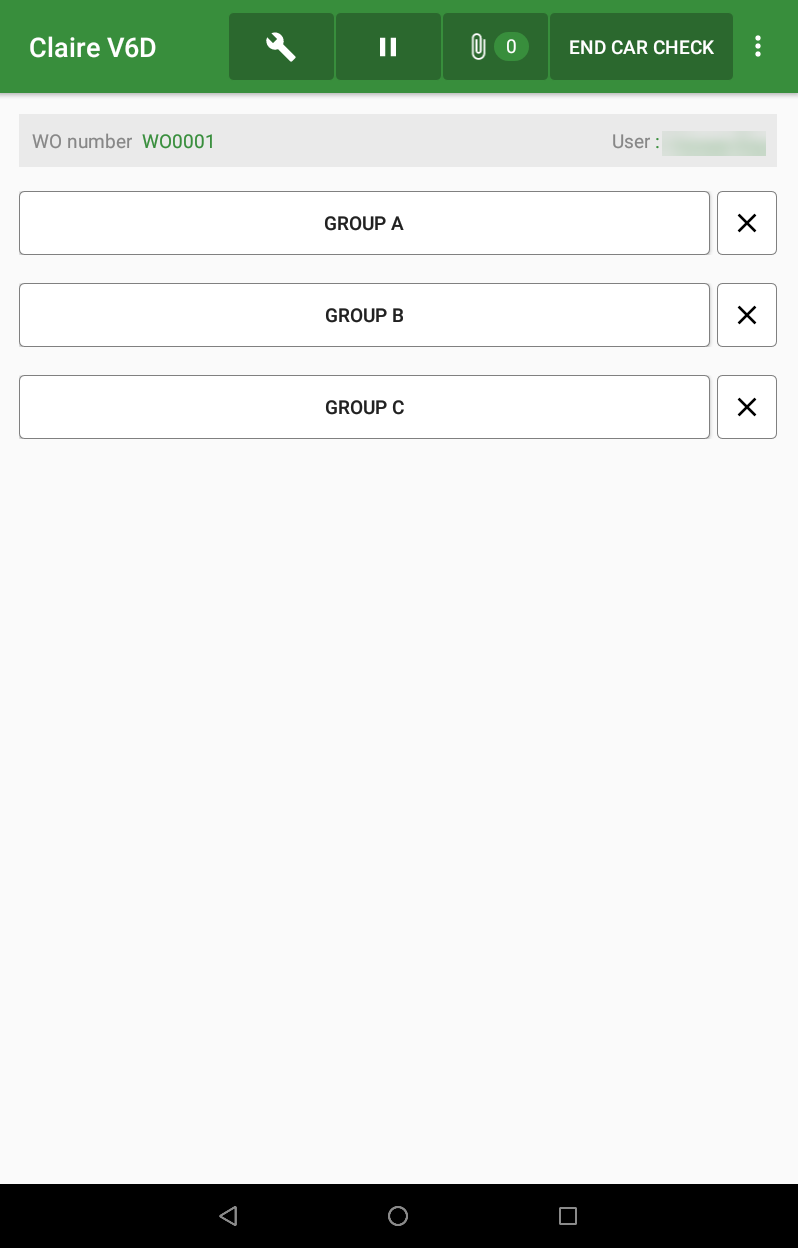Open Group C
This screenshot has height=1248, width=798.
point(364,407)
